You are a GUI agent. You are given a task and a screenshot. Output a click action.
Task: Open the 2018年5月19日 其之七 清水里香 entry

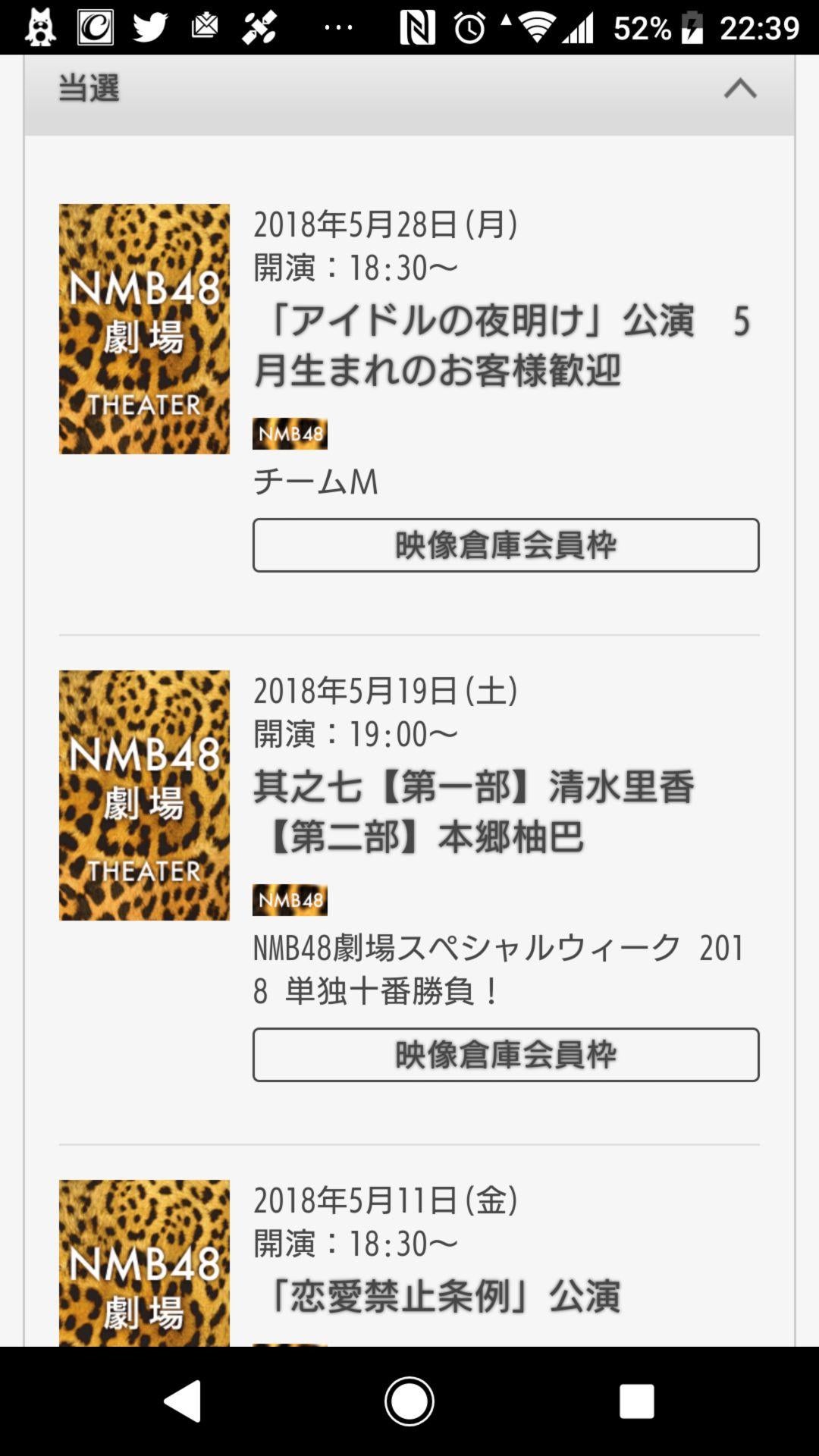tap(474, 811)
